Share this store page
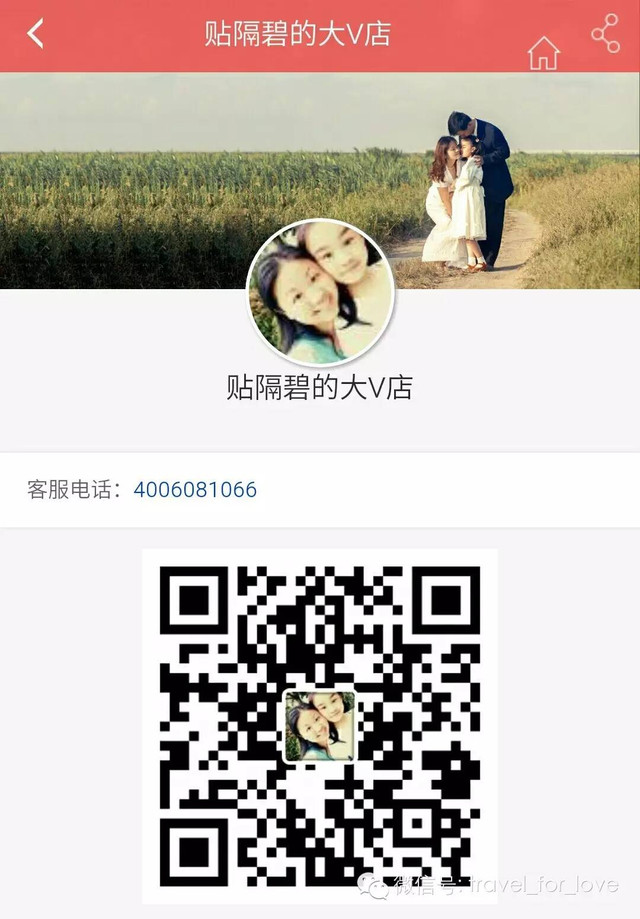The image size is (640, 919). pos(604,33)
